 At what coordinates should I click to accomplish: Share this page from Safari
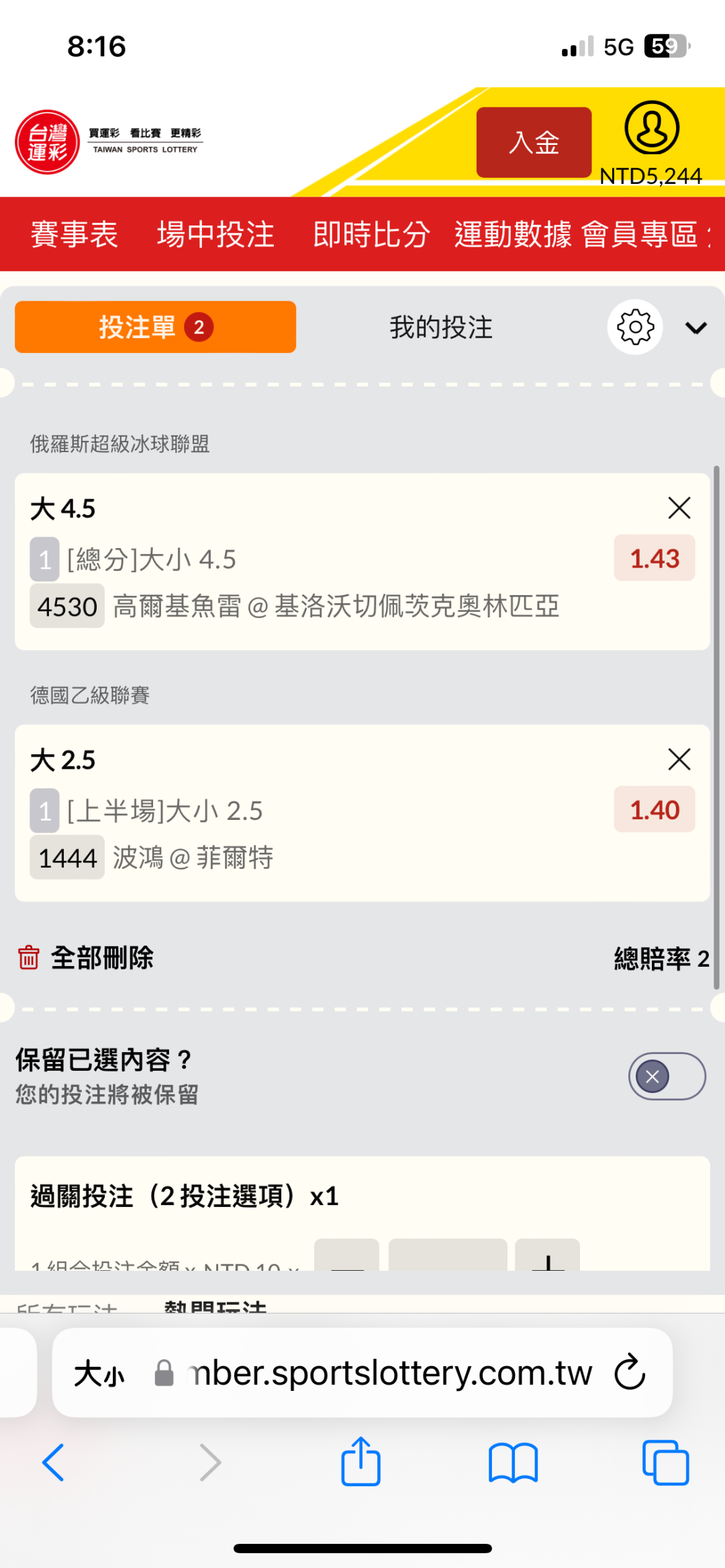click(361, 1461)
